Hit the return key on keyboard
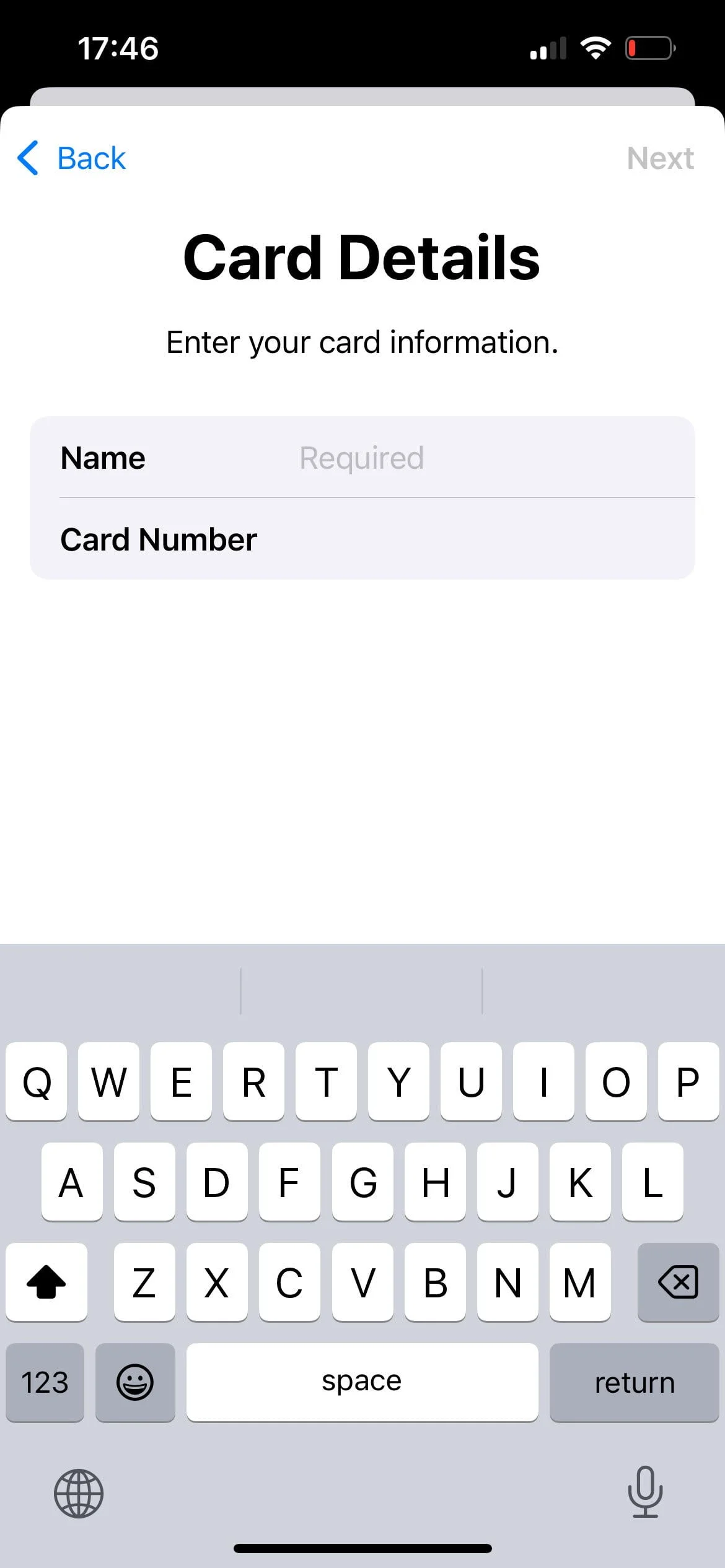Image resolution: width=725 pixels, height=1568 pixels. [x=634, y=1382]
